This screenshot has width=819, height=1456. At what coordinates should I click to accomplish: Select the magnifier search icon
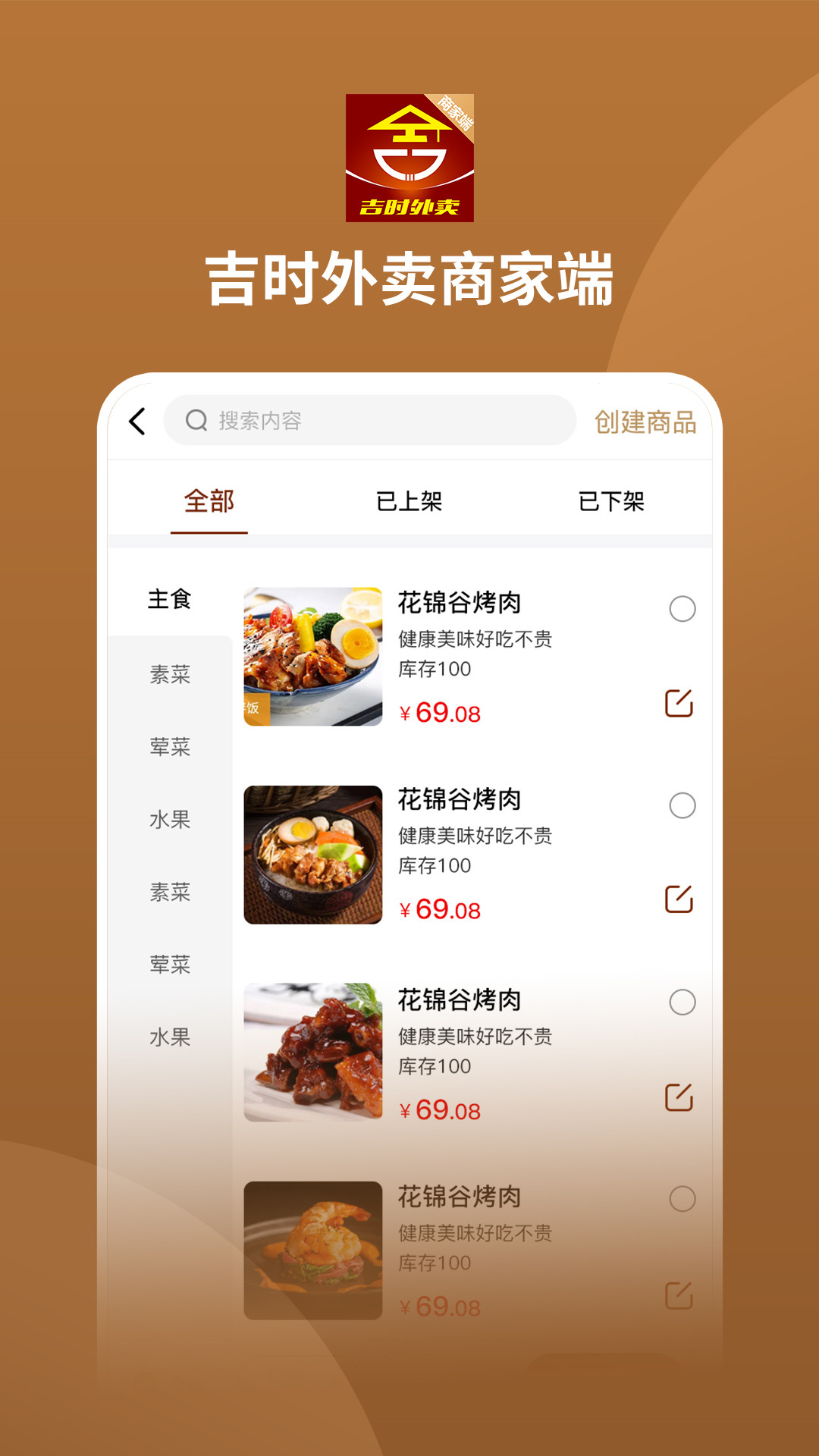(x=196, y=419)
